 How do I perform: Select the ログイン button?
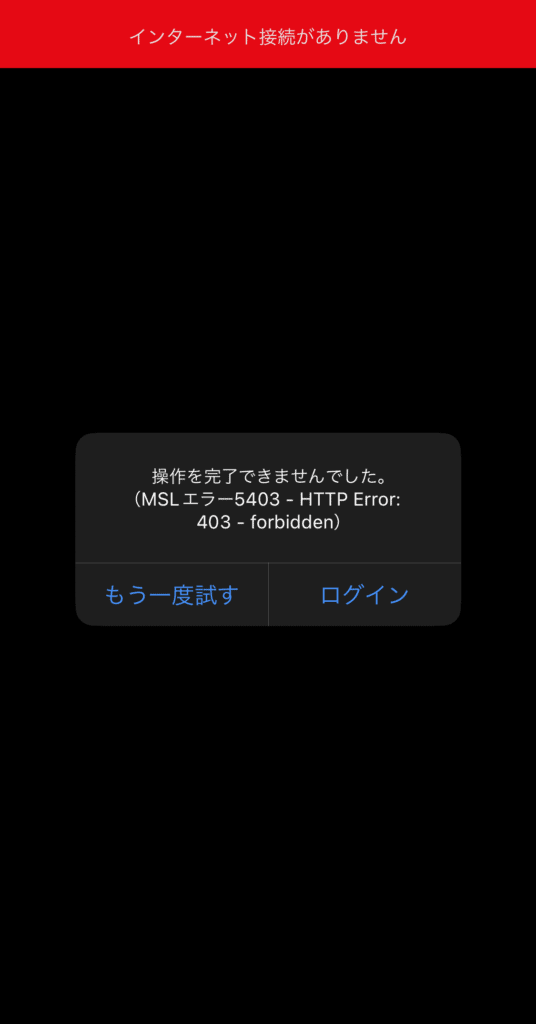(365, 595)
